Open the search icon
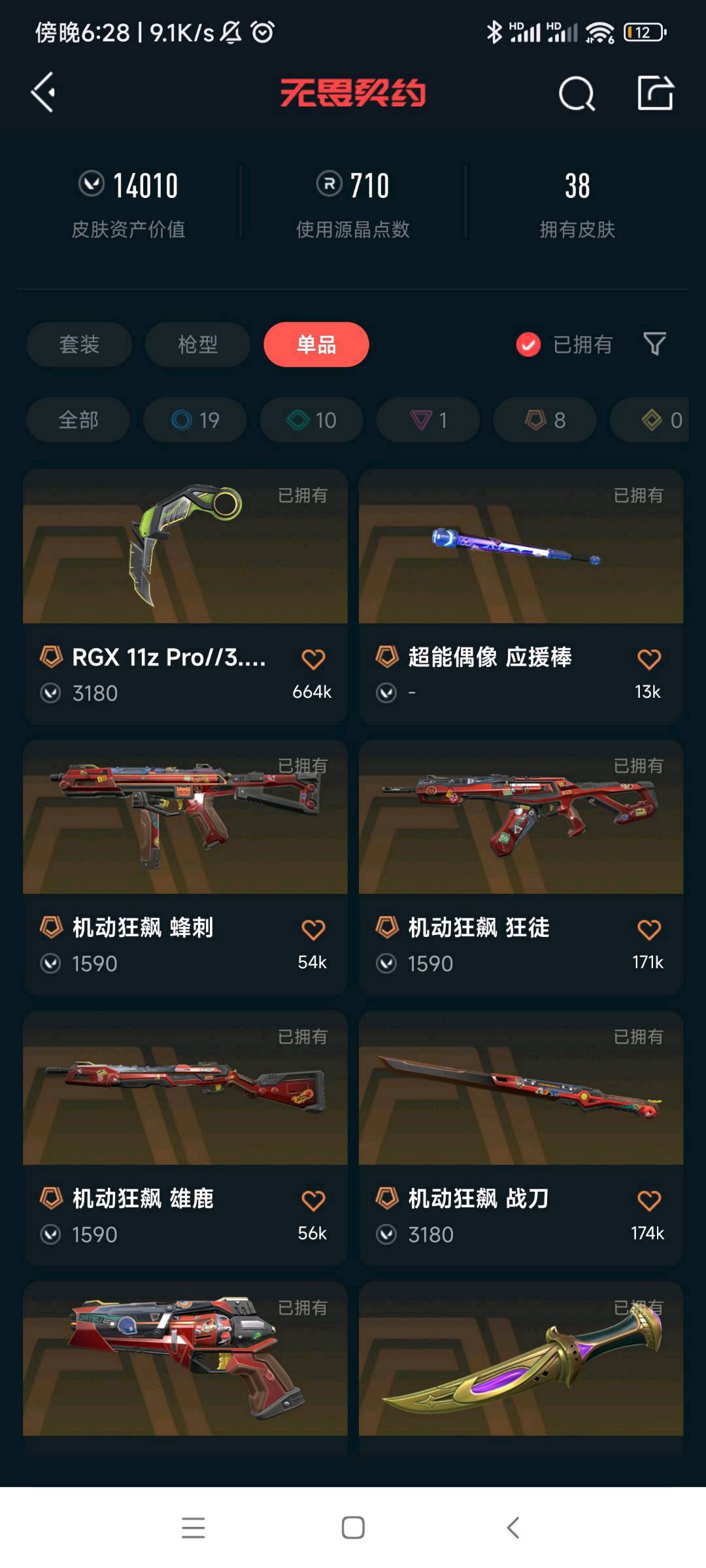Image resolution: width=706 pixels, height=1568 pixels. [x=577, y=94]
